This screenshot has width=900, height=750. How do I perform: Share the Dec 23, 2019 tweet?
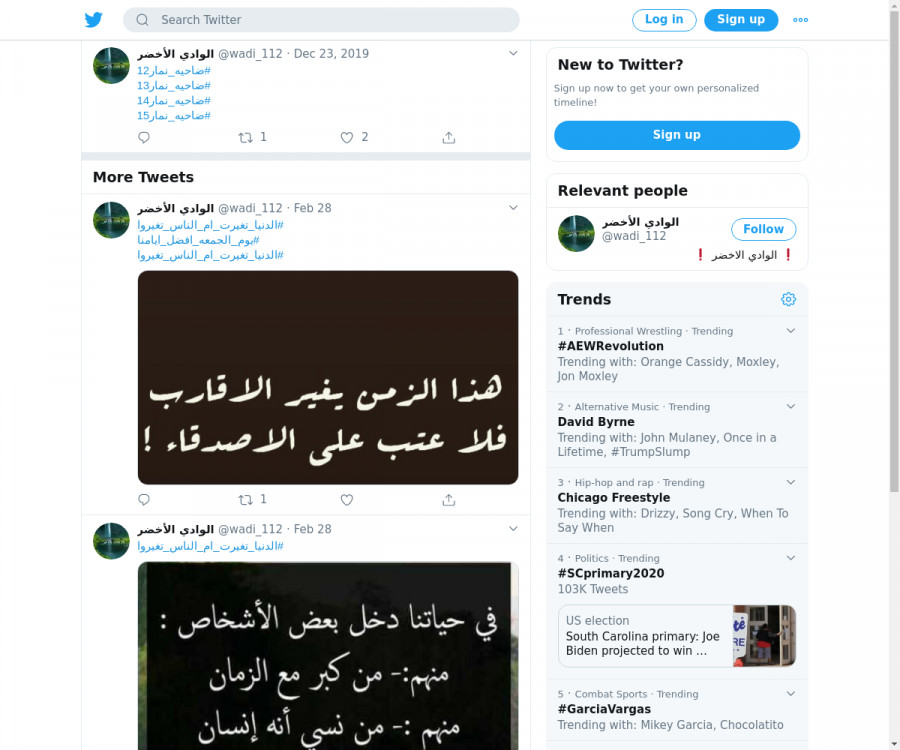(x=449, y=138)
